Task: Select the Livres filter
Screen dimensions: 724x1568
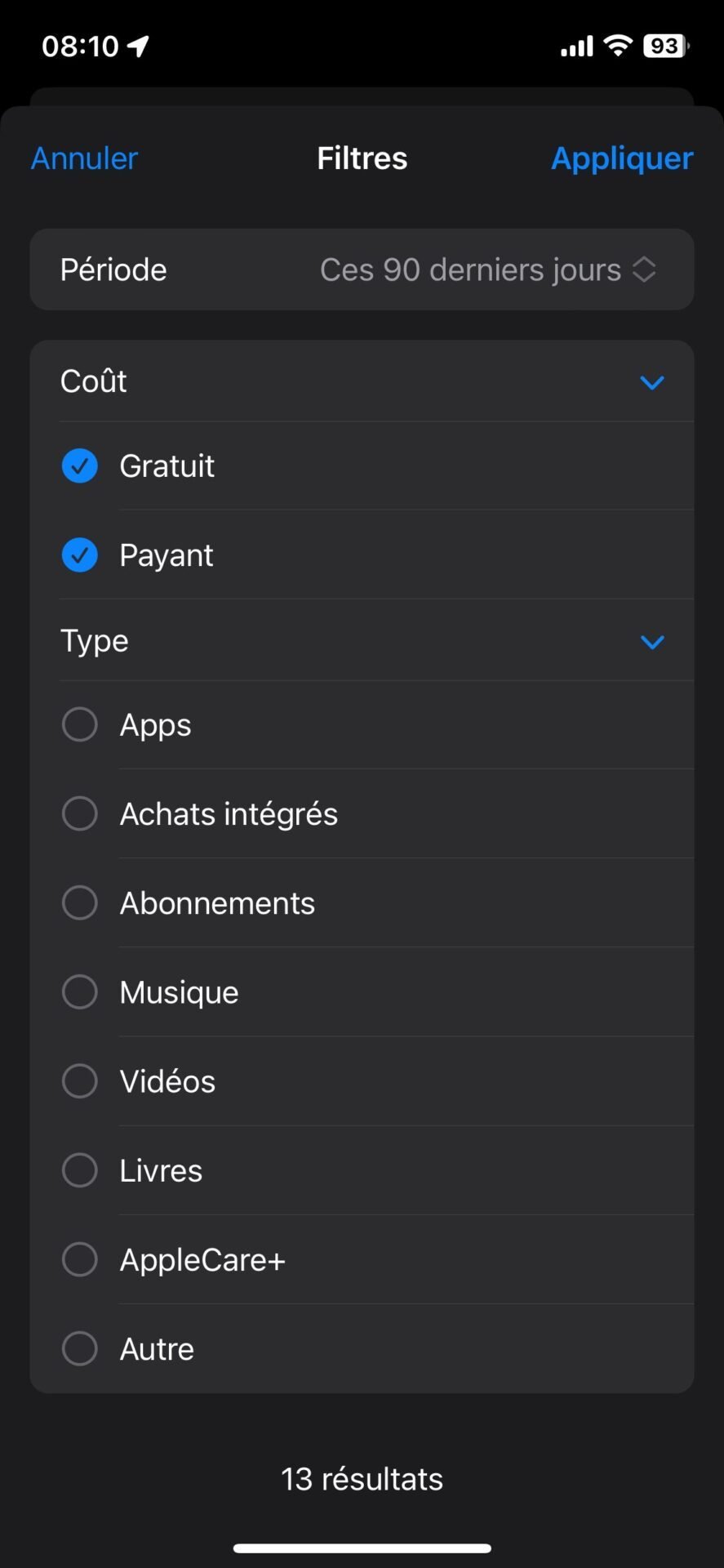Action: [362, 1170]
